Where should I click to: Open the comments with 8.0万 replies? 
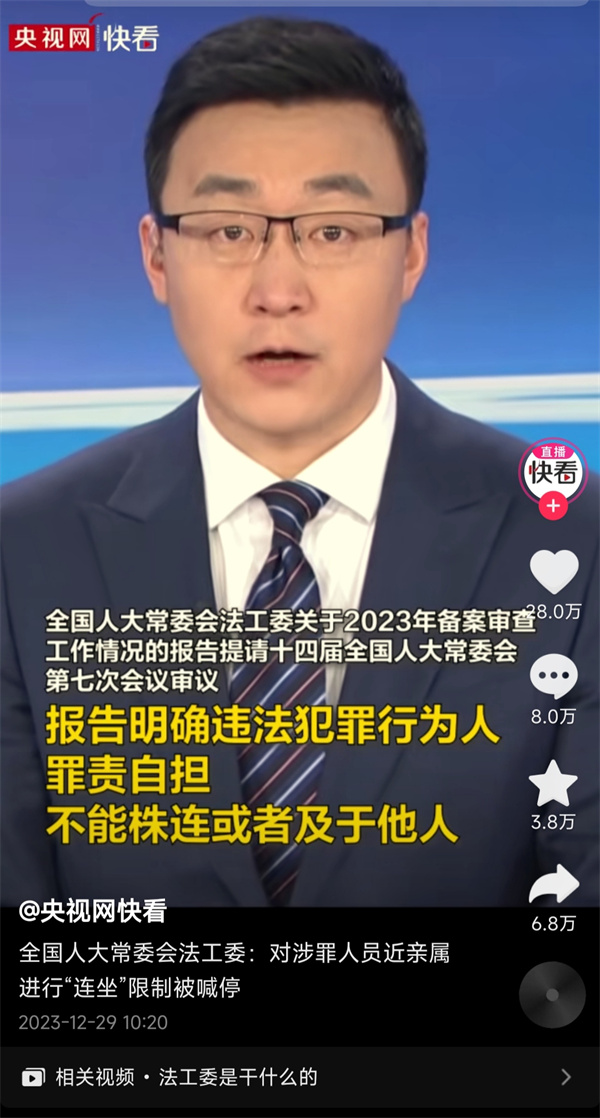[x=553, y=677]
